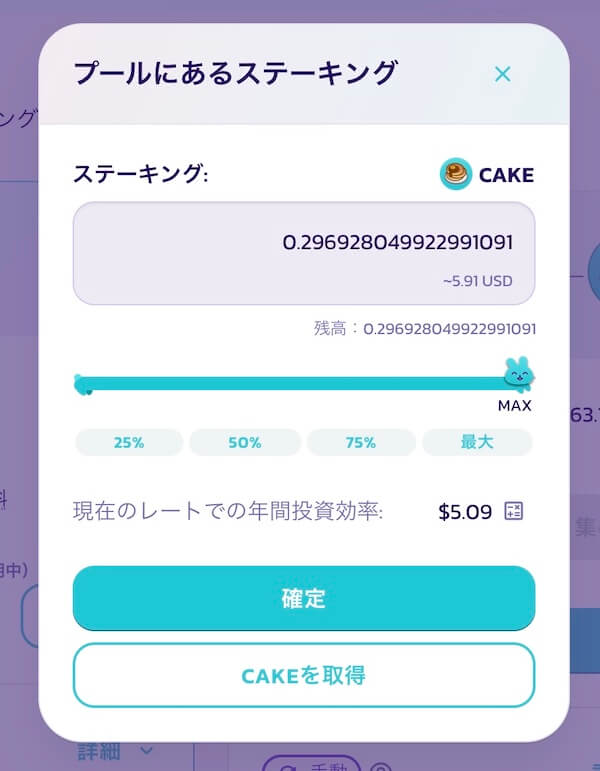Tap the CAKE staking amount field
This screenshot has width=600, height=771.
click(303, 252)
